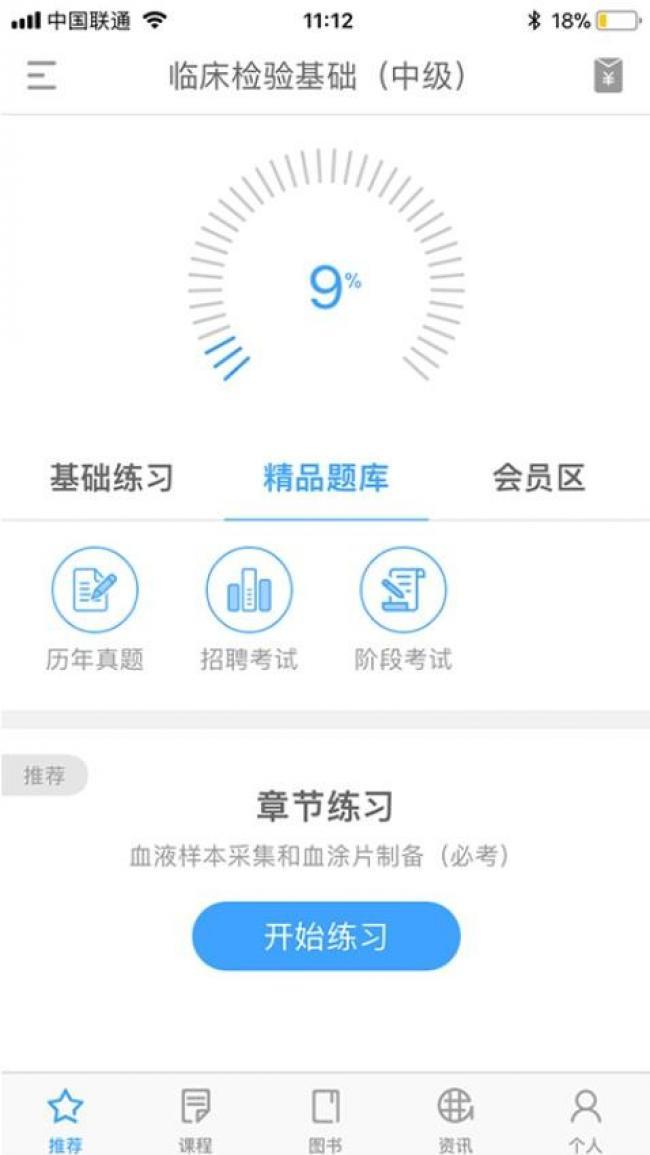Go to the 推荐 bottom tab
This screenshot has height=1155, width=650.
tap(65, 1121)
